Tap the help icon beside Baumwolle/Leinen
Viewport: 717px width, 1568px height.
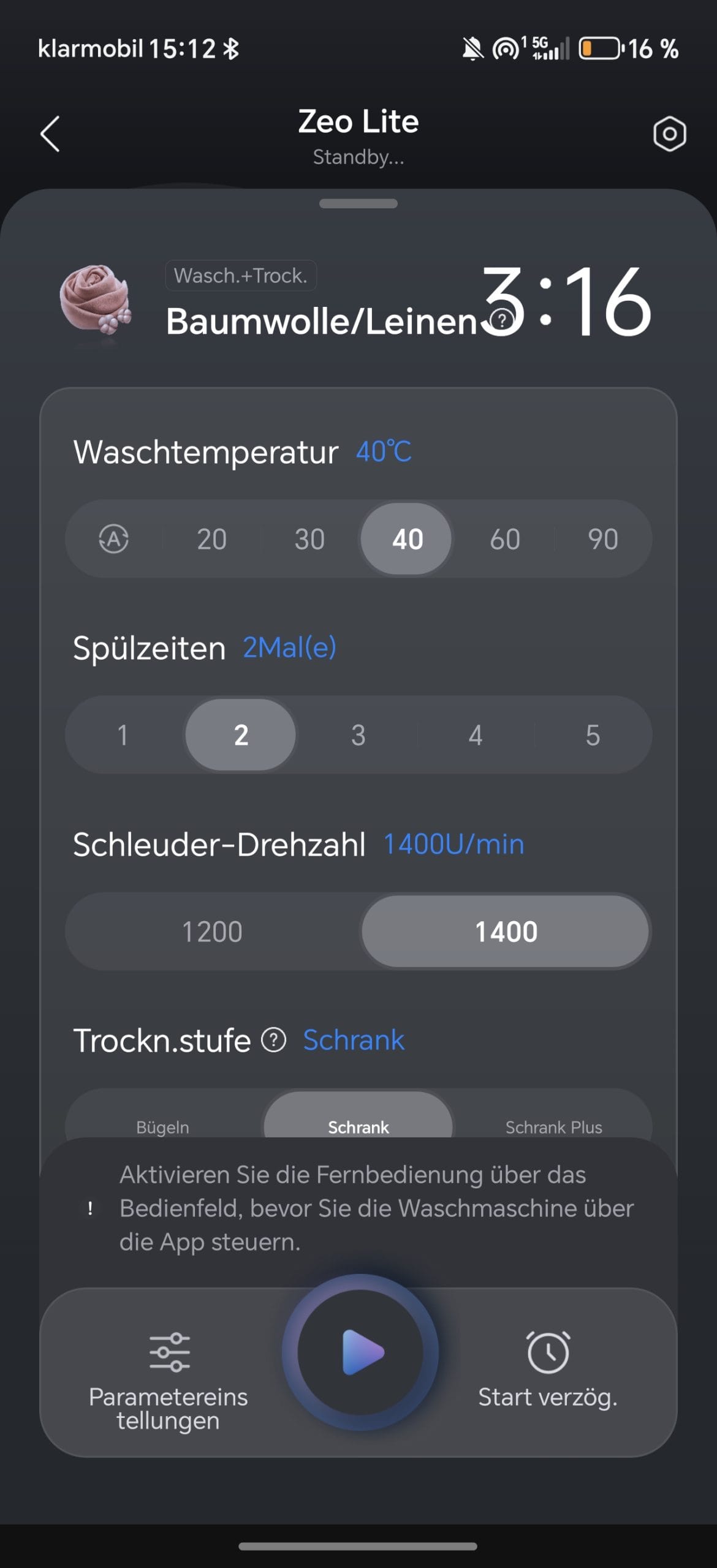pyautogui.click(x=503, y=320)
